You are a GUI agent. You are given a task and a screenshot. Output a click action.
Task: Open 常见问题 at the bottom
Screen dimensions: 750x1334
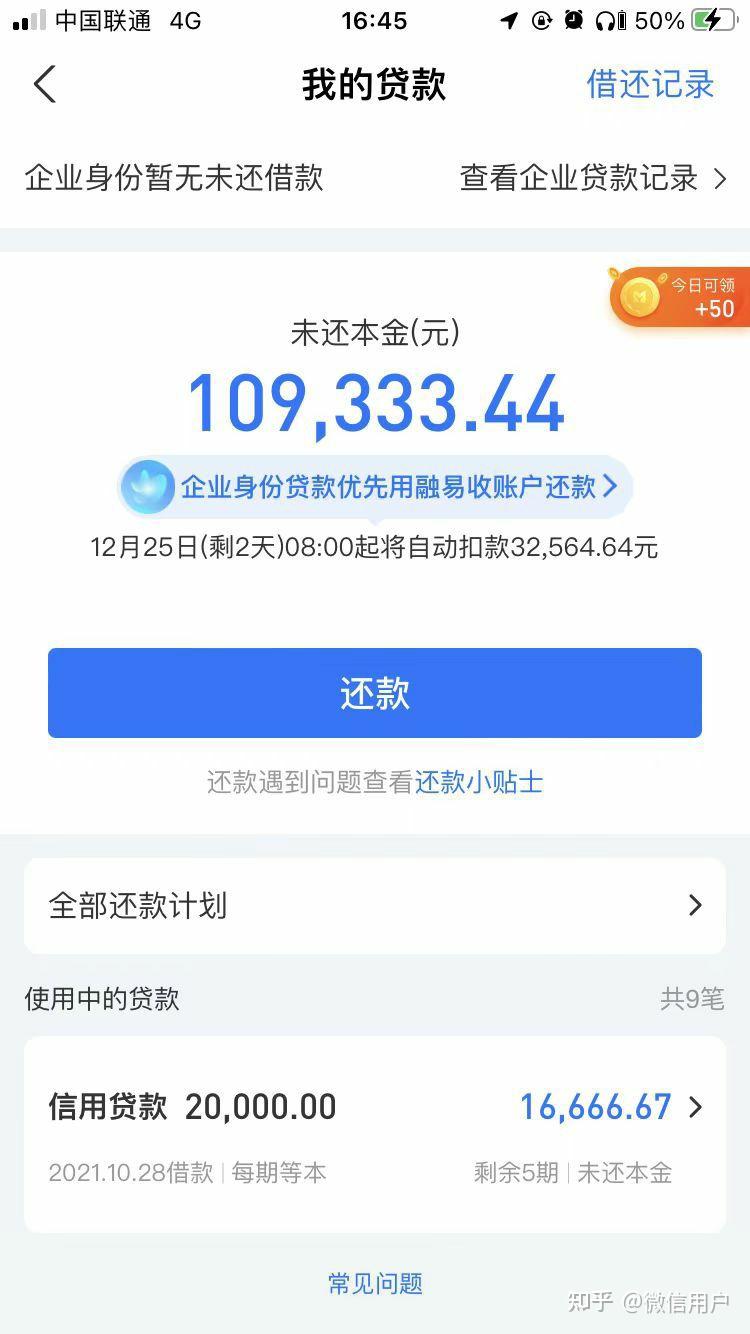(375, 1283)
